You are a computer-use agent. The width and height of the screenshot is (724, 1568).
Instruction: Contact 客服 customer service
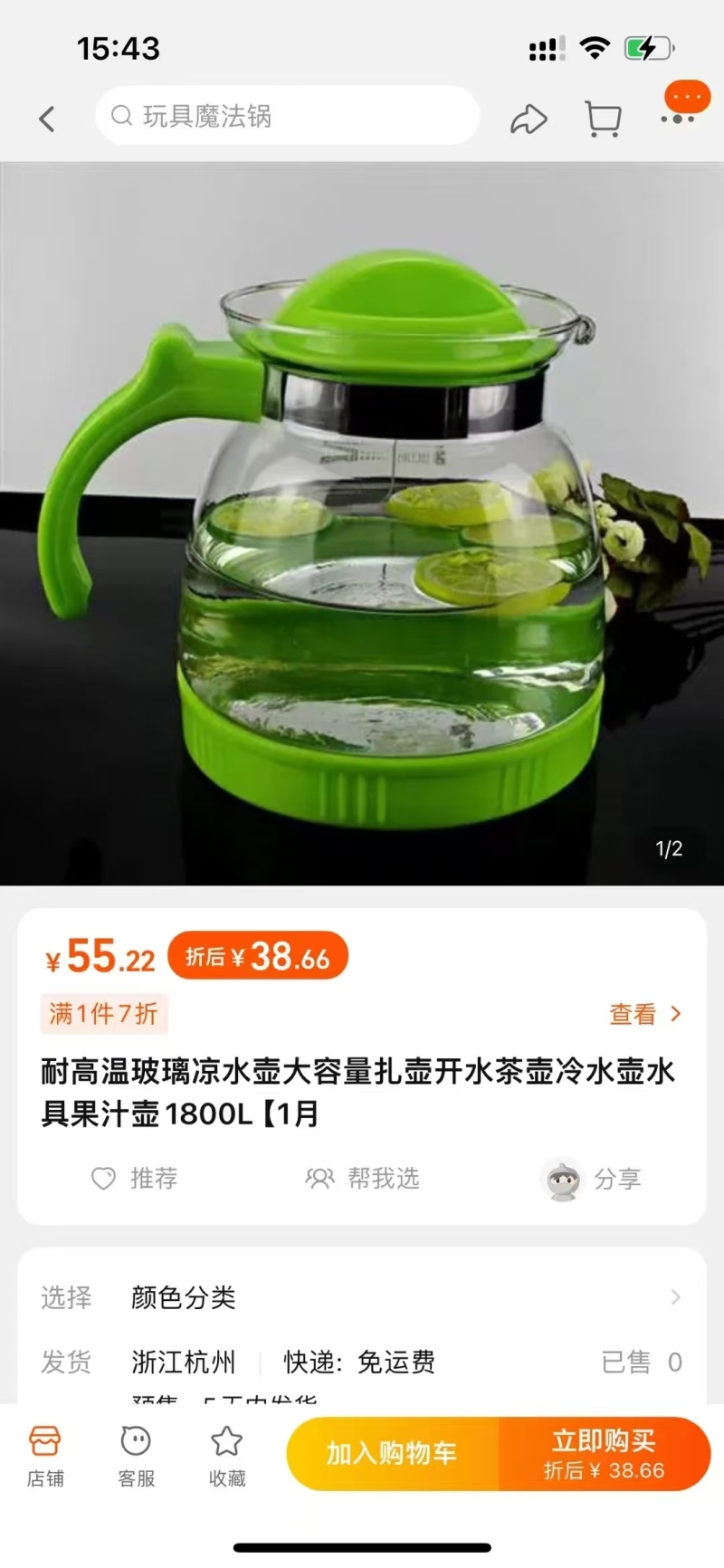click(136, 1456)
